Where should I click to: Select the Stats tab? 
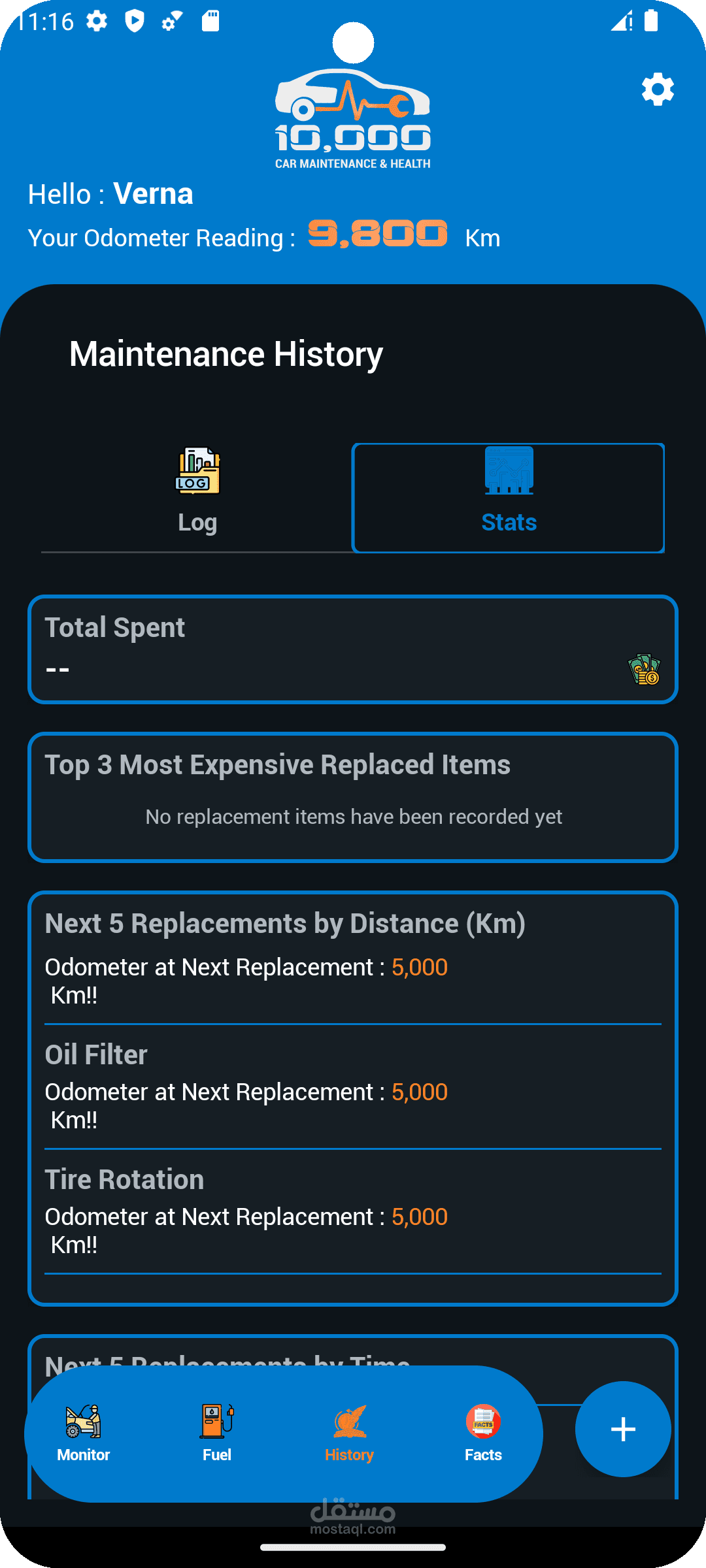509,498
